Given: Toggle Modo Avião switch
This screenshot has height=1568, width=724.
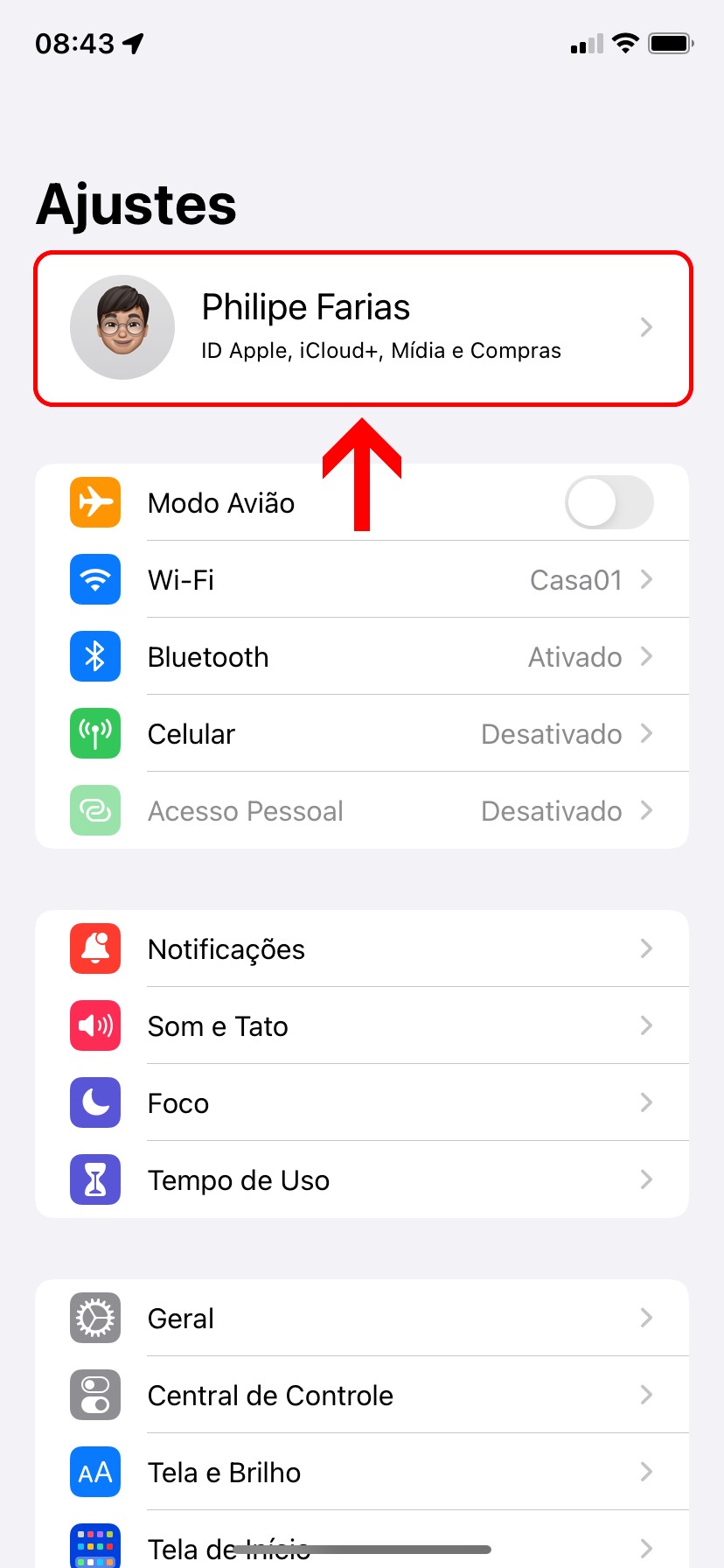Looking at the screenshot, I should pos(609,503).
